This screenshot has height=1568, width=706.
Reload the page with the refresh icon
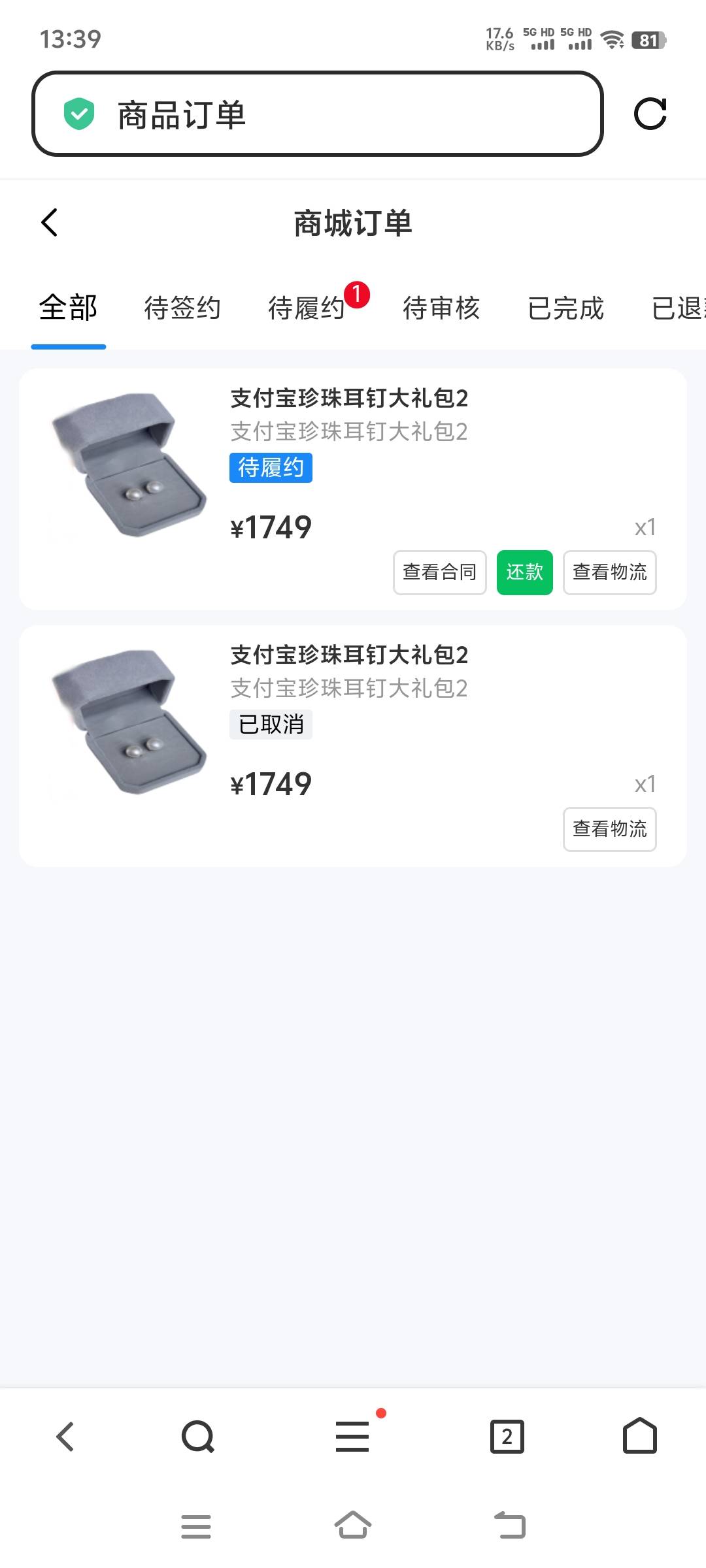[x=650, y=114]
